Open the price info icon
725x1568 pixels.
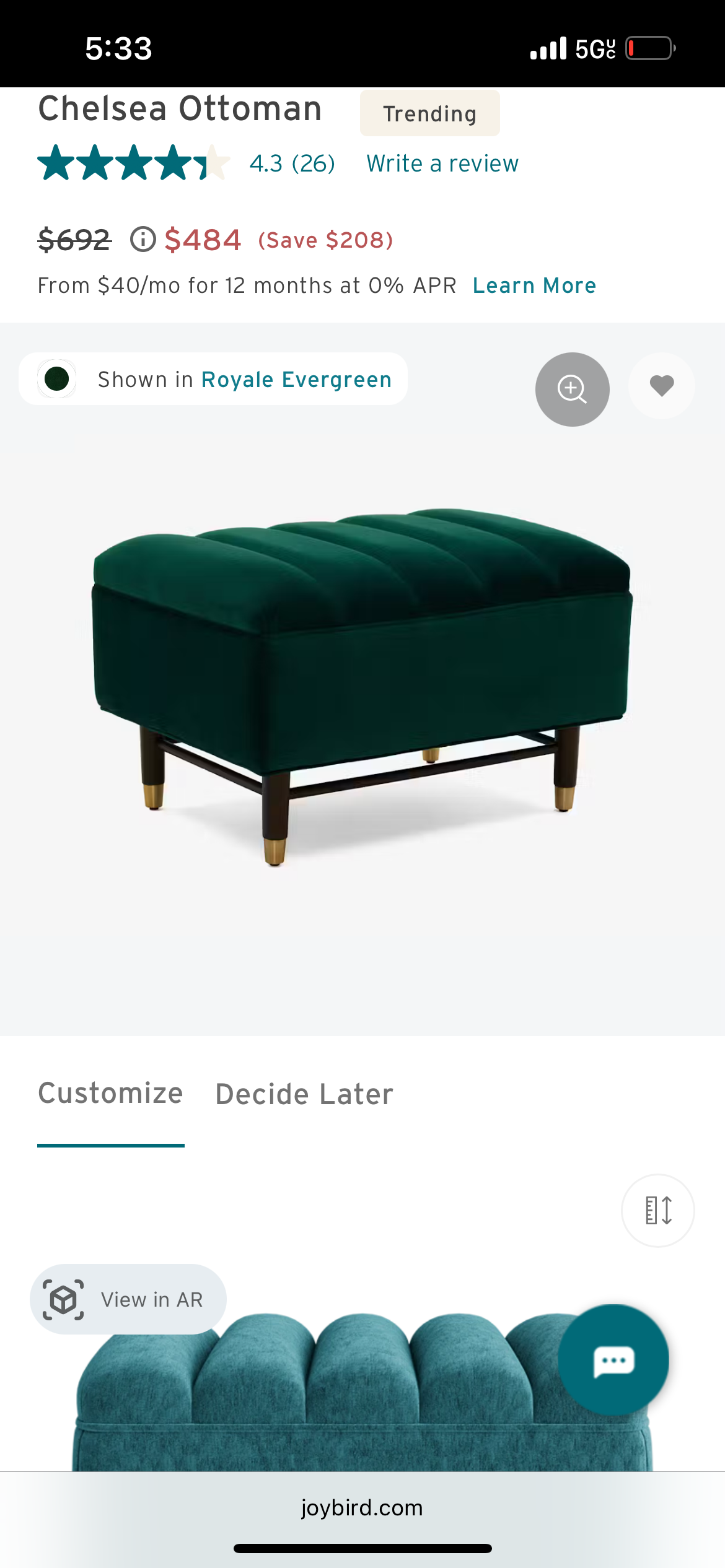coord(143,240)
